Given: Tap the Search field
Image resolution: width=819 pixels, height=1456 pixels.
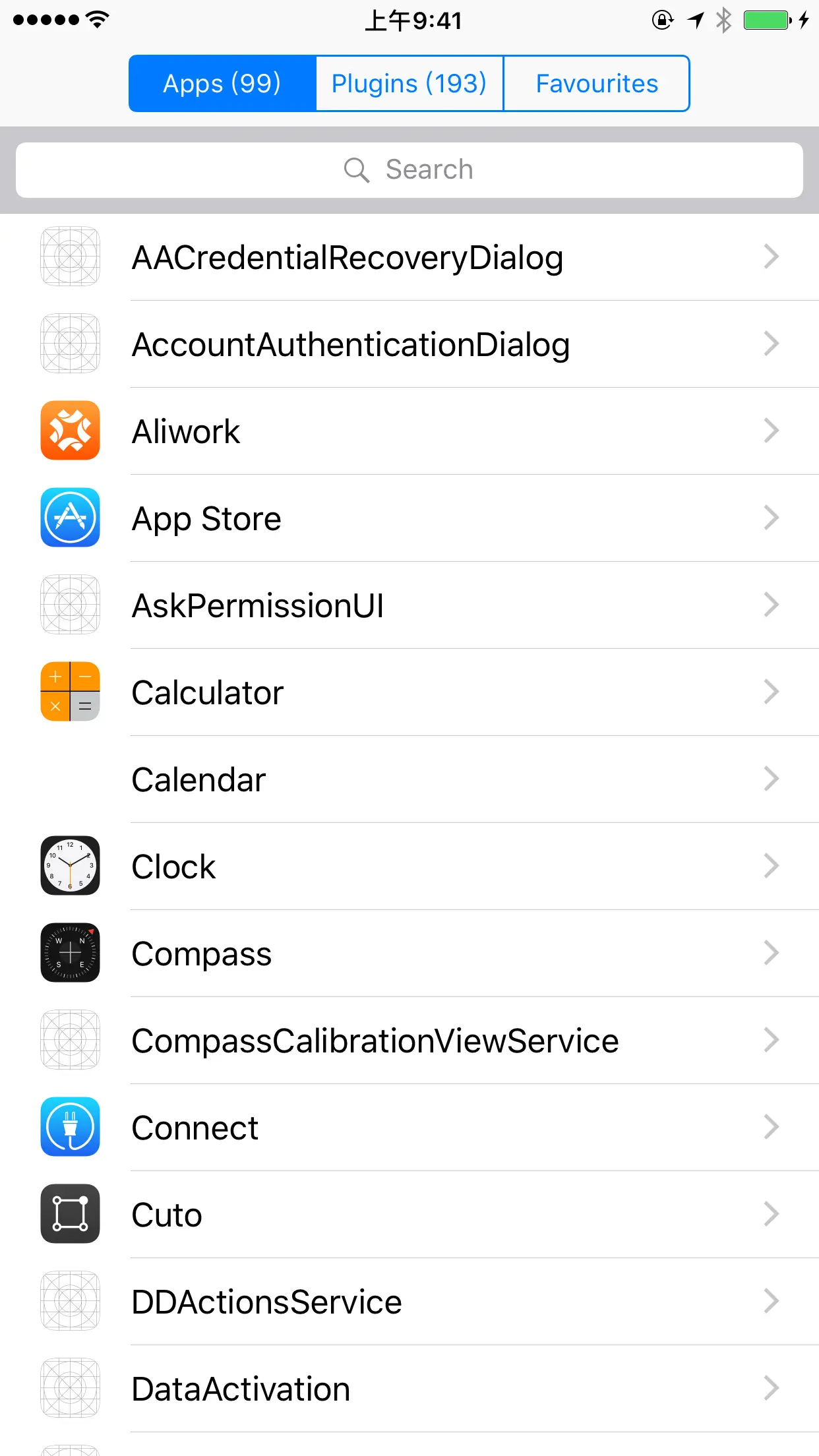Looking at the screenshot, I should pos(409,170).
